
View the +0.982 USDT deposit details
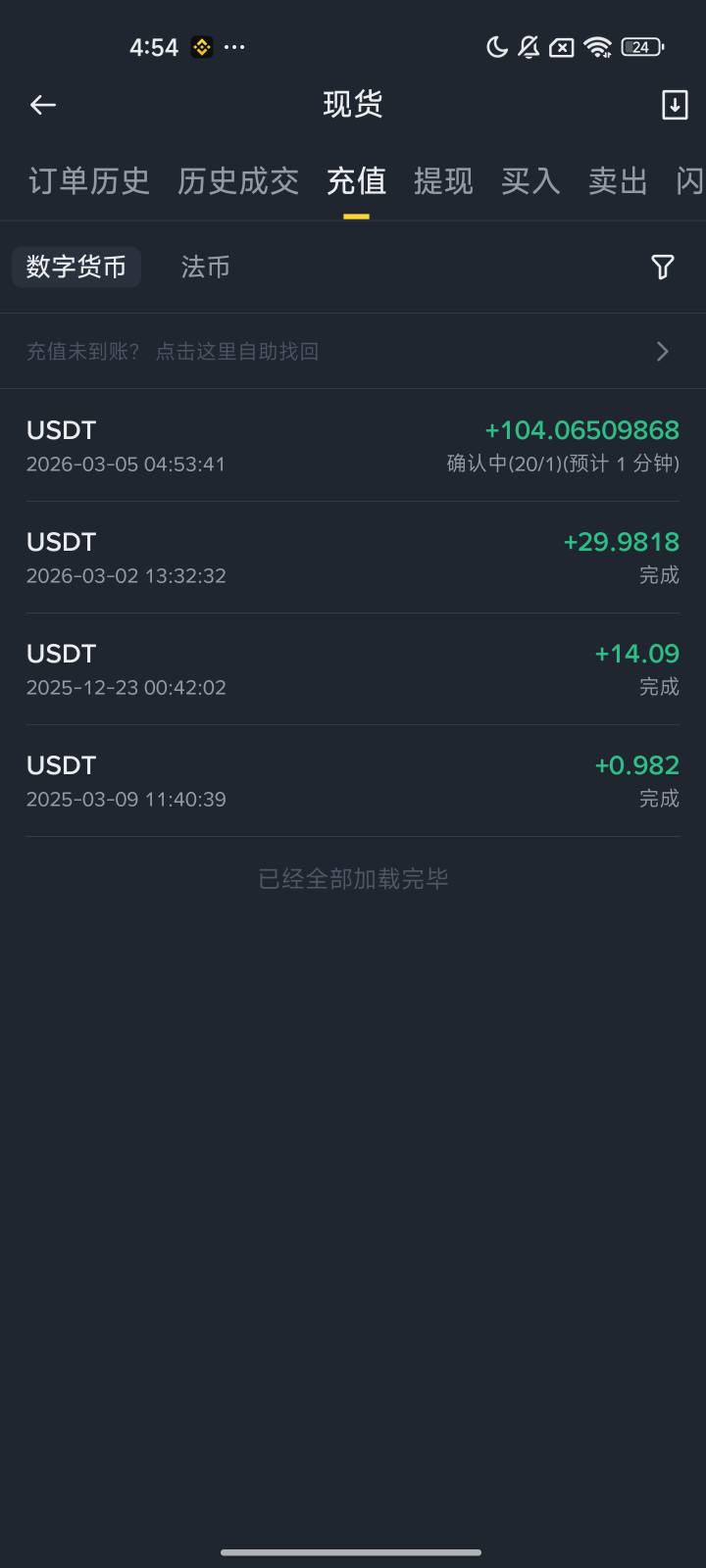[x=353, y=781]
